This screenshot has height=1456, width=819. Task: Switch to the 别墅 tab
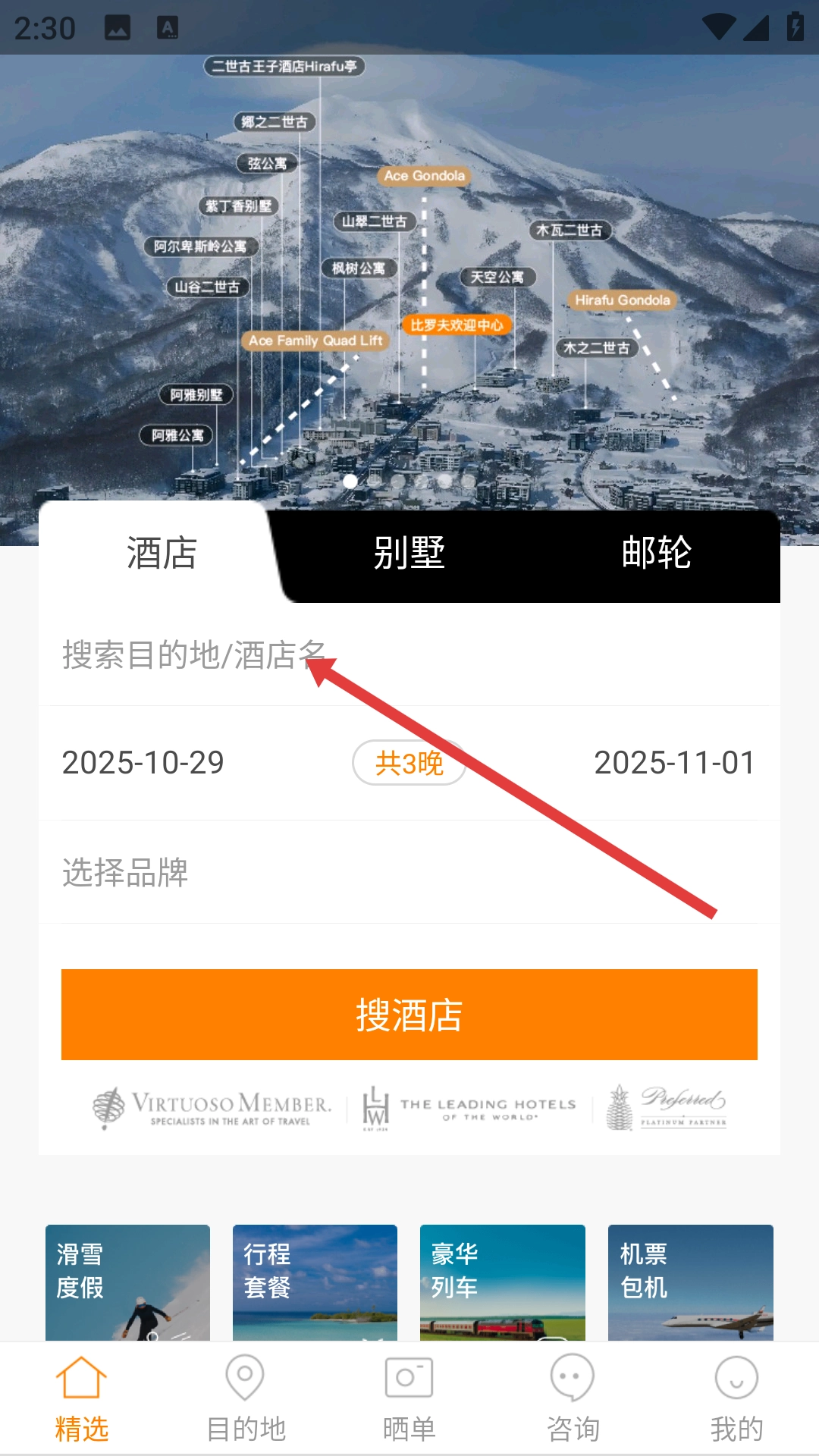(409, 552)
